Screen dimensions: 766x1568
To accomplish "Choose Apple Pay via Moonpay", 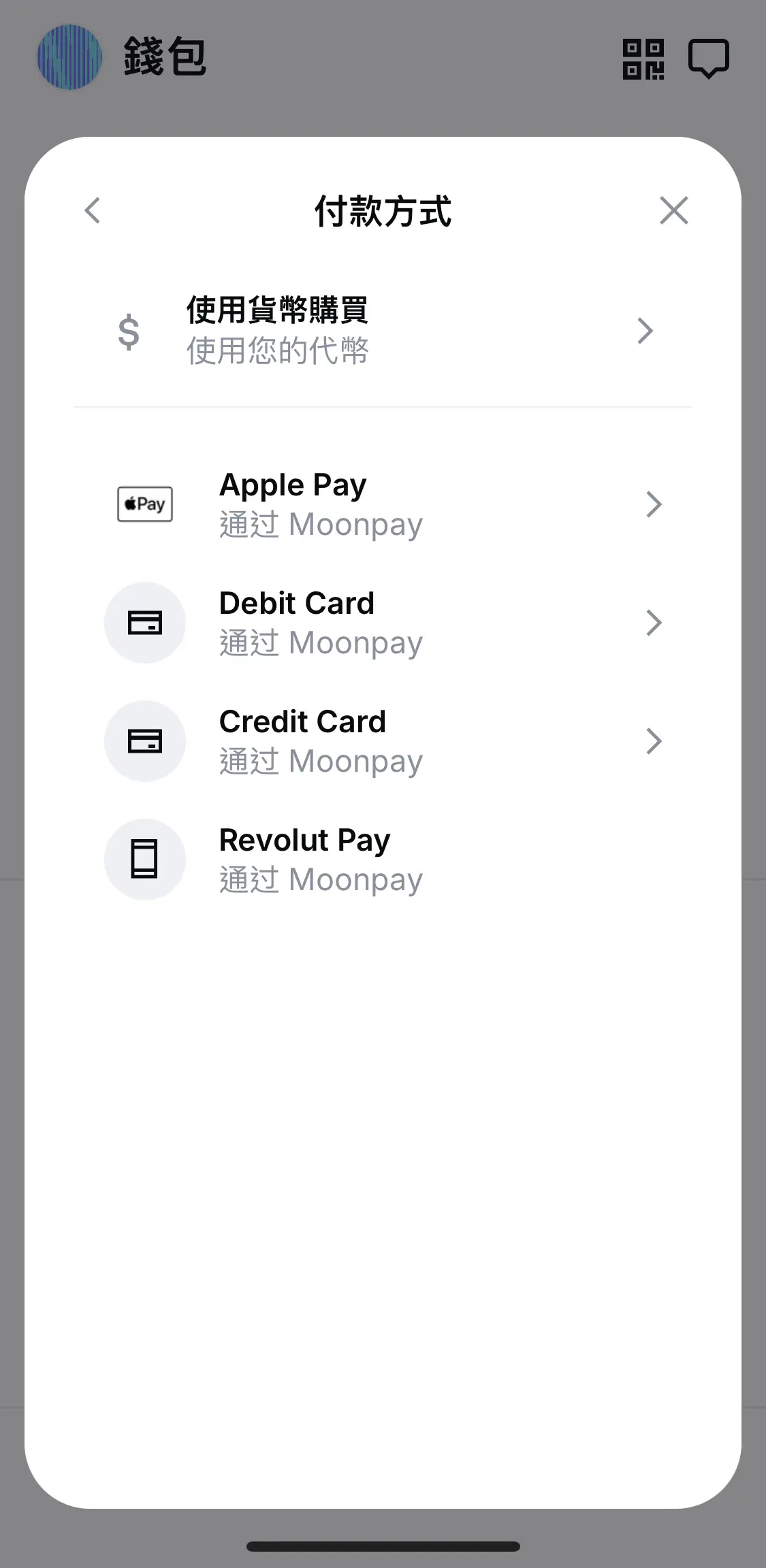I will [x=383, y=504].
